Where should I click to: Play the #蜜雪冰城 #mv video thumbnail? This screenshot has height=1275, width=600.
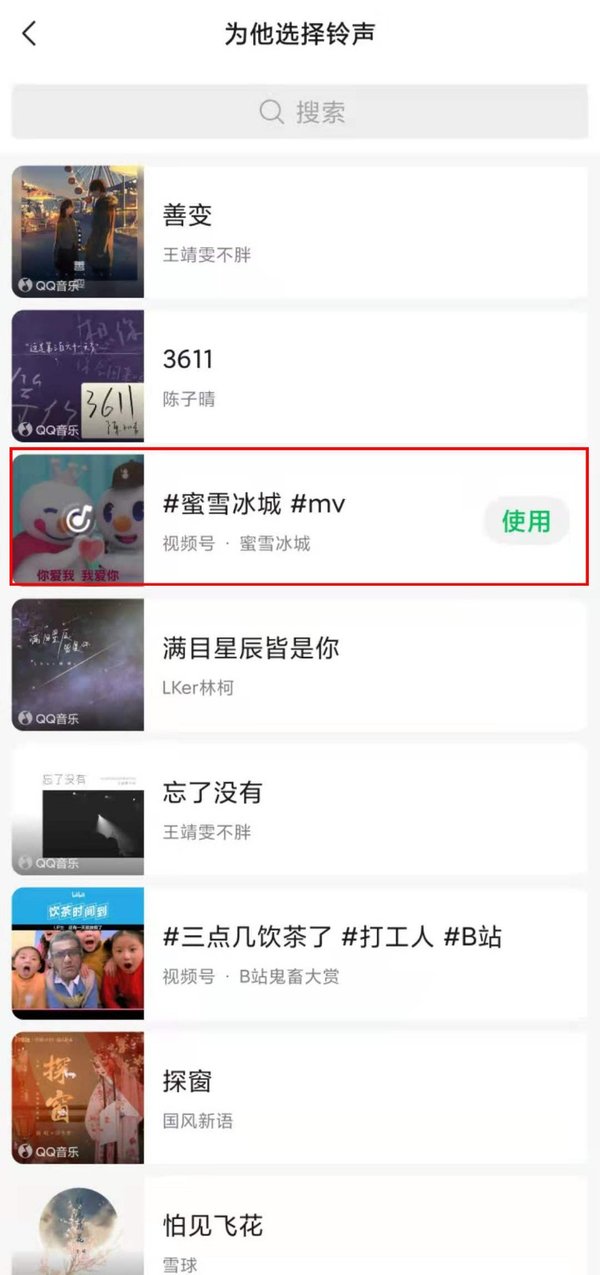(78, 519)
